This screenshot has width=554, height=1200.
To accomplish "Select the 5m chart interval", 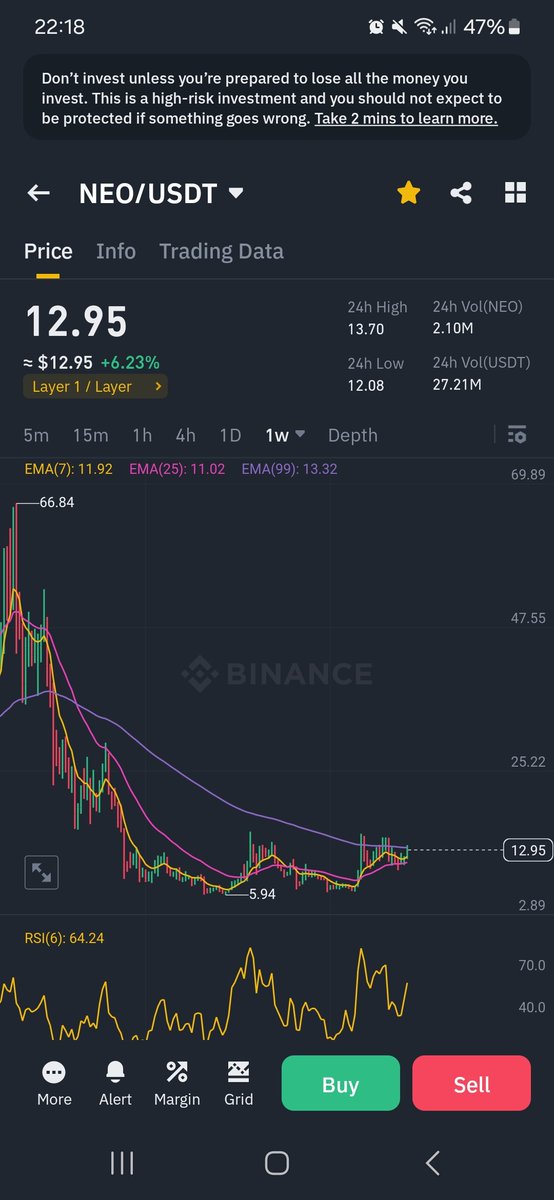I will 36,435.
